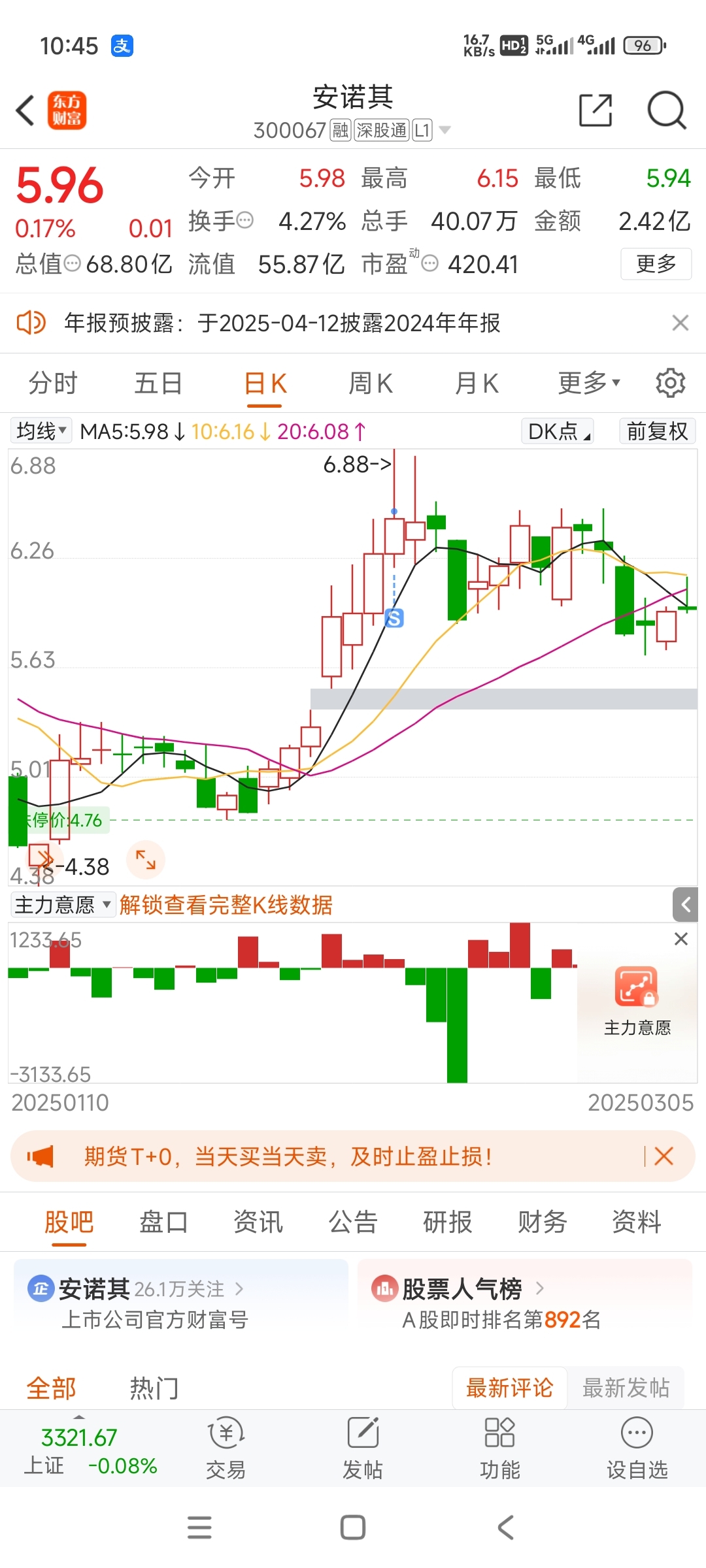Tap the 更多 button for more quote data

(x=656, y=264)
